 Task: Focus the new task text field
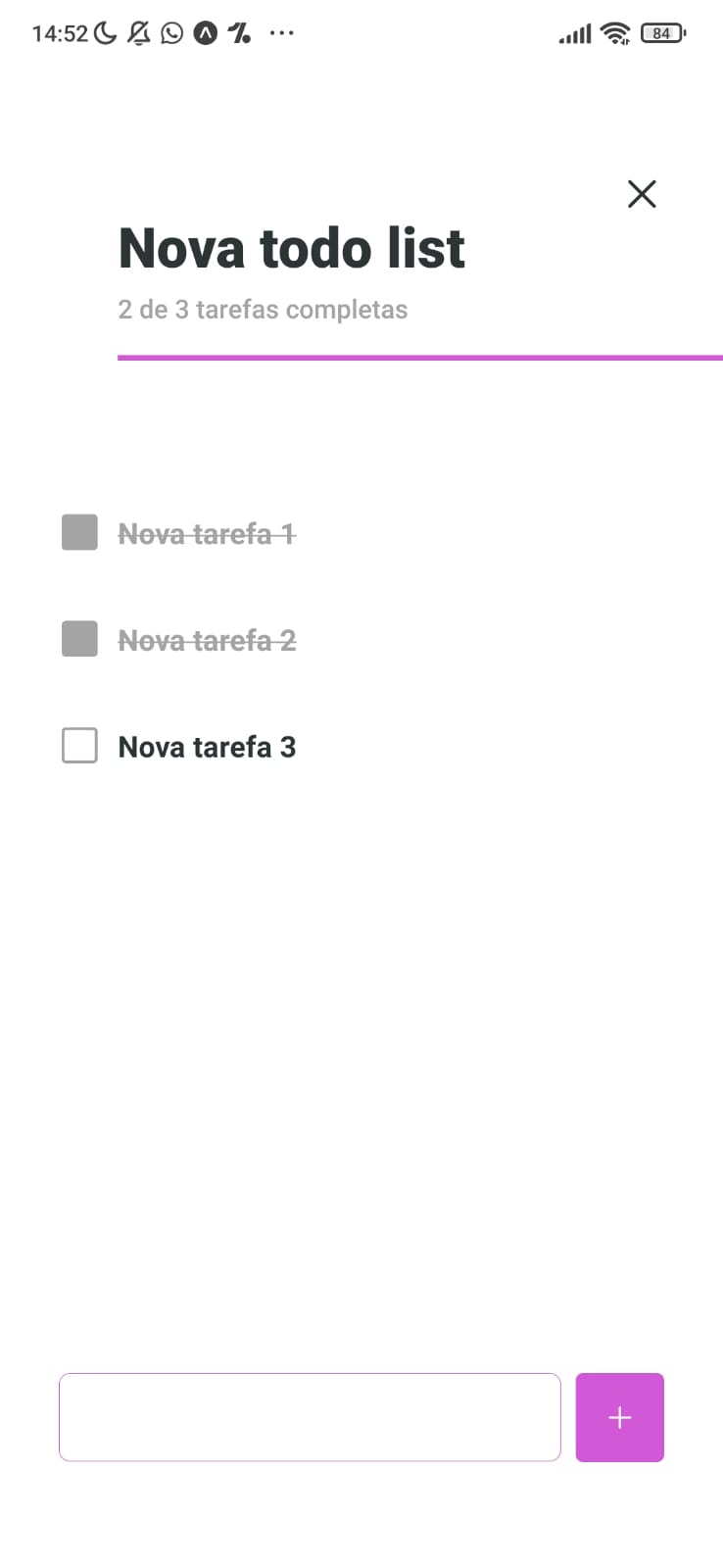[x=310, y=1417]
